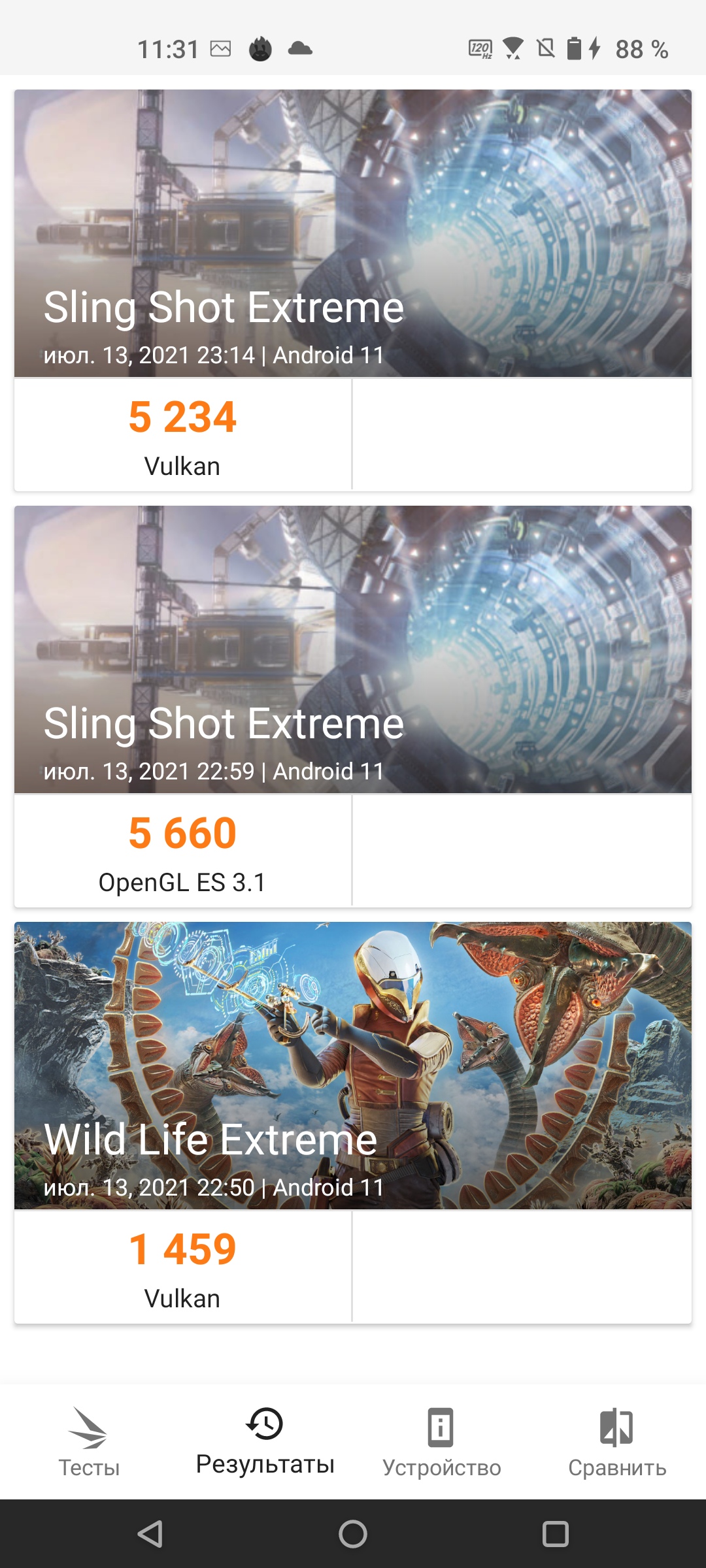The height and width of the screenshot is (1568, 706).
Task: Open the Sling Shot Extreme Vulkan result
Action: (353, 290)
